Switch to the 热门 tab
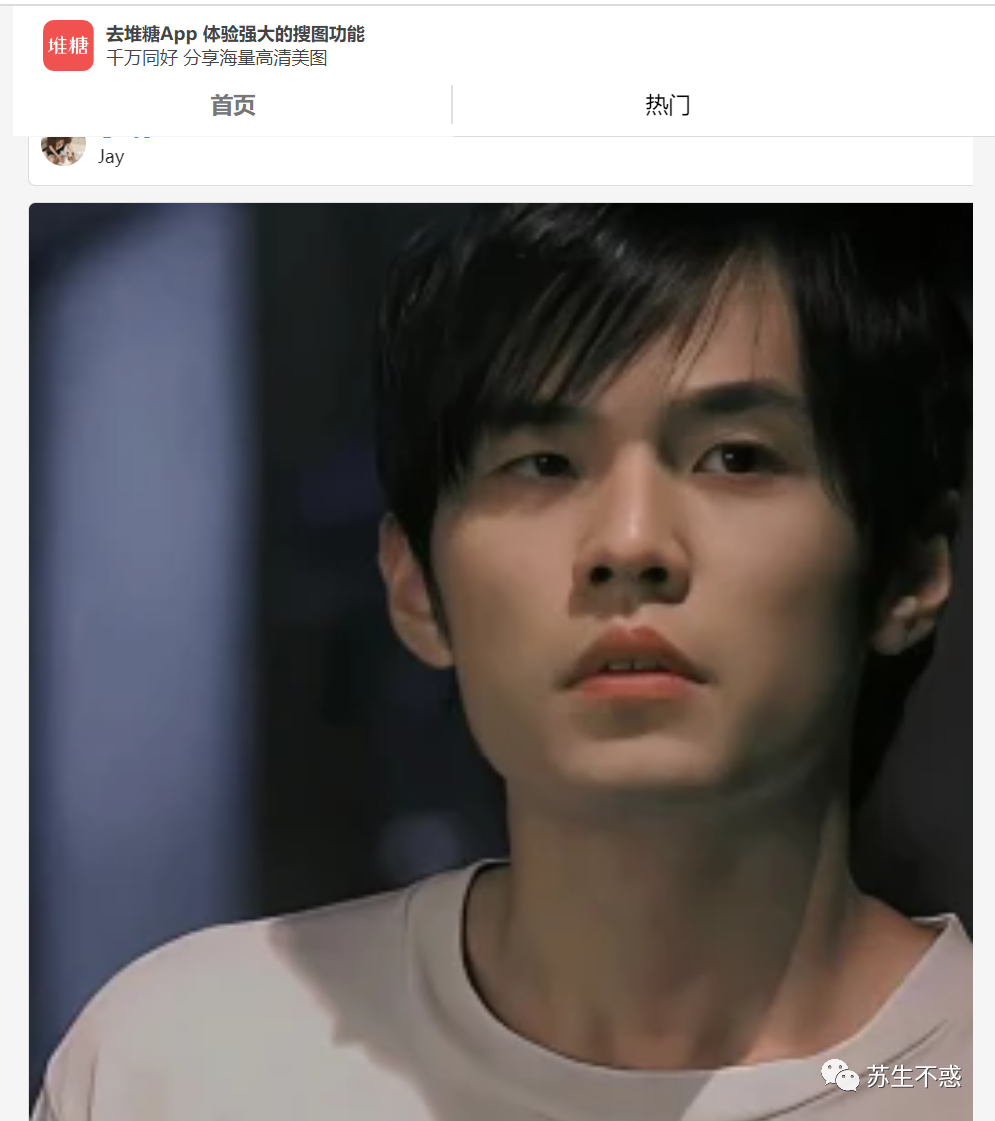This screenshot has width=995, height=1121. click(x=667, y=105)
